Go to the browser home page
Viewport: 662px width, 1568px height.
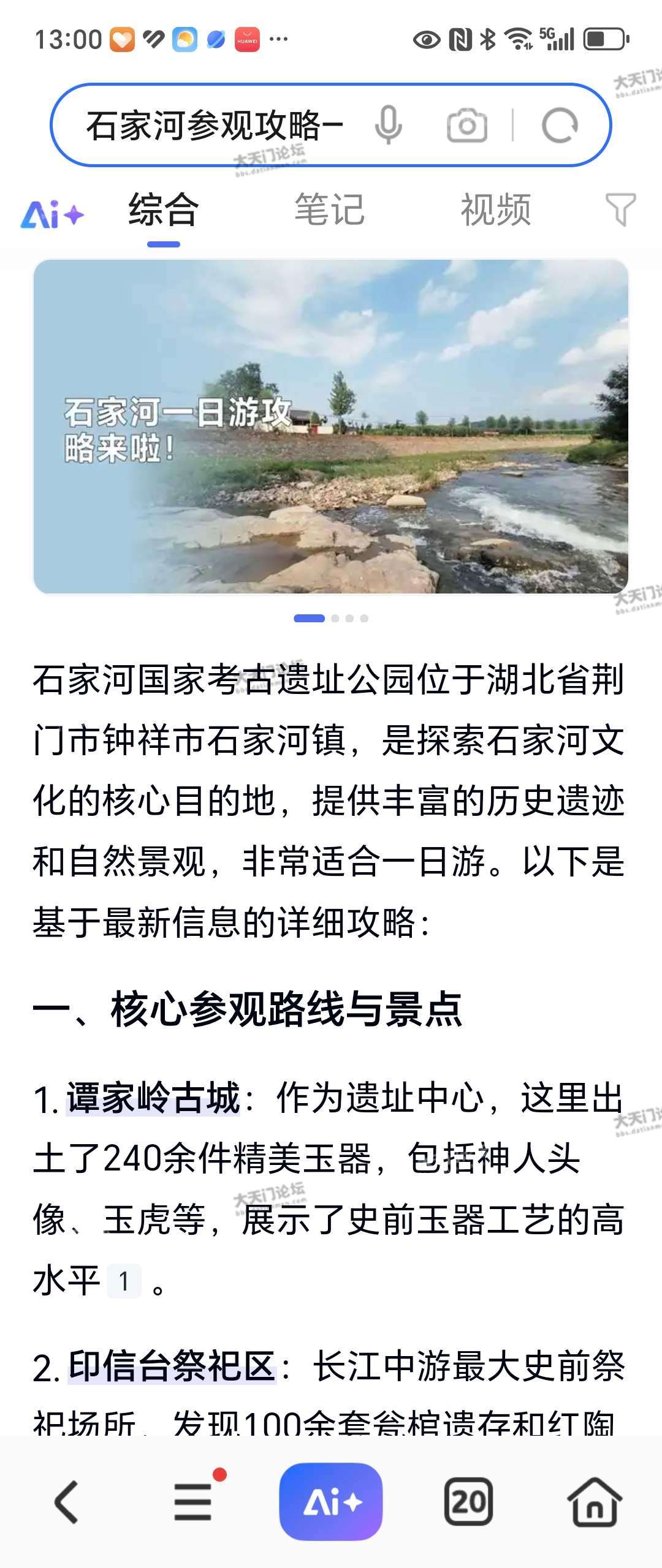tap(595, 1501)
